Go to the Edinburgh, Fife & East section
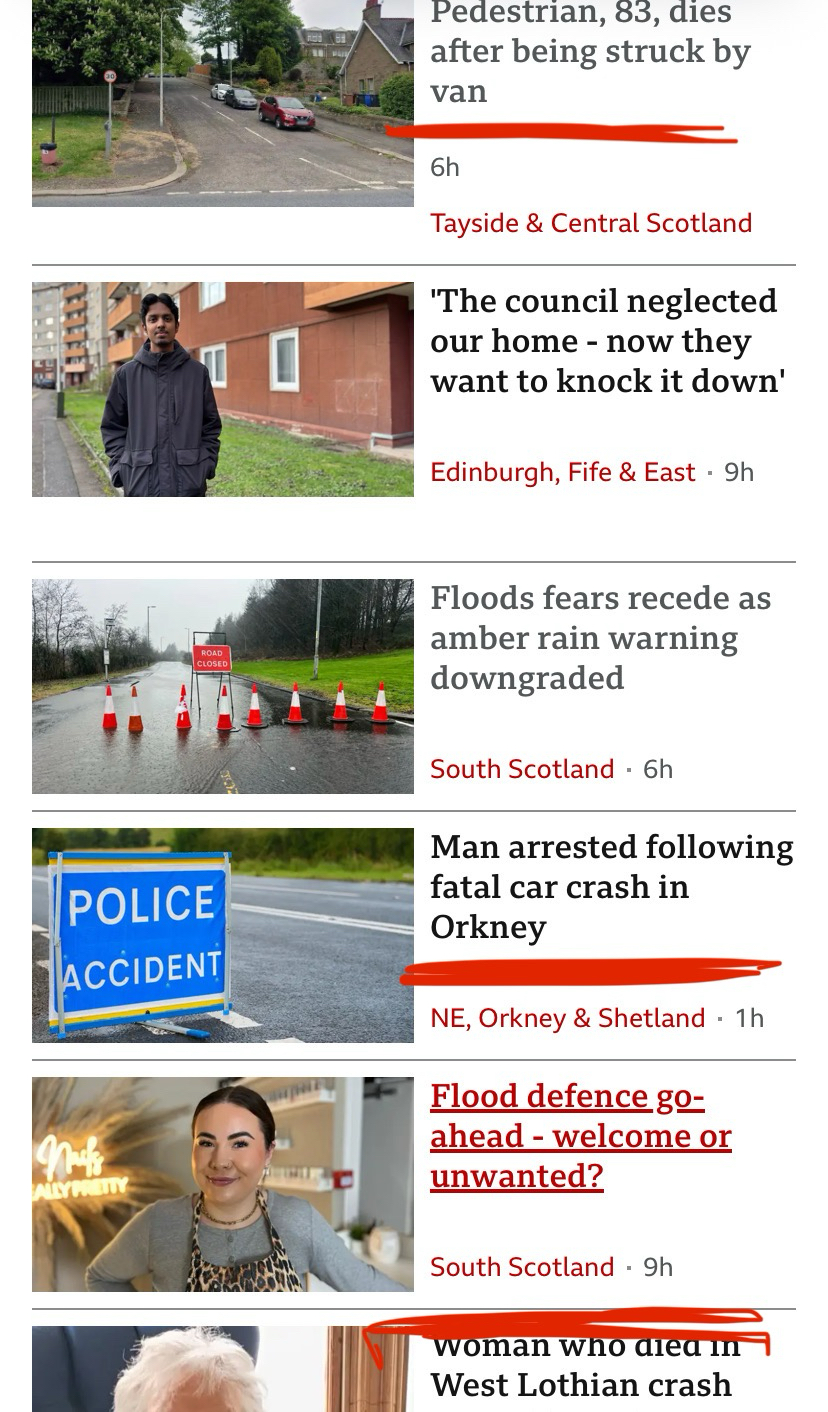This screenshot has width=828, height=1412. click(x=562, y=472)
